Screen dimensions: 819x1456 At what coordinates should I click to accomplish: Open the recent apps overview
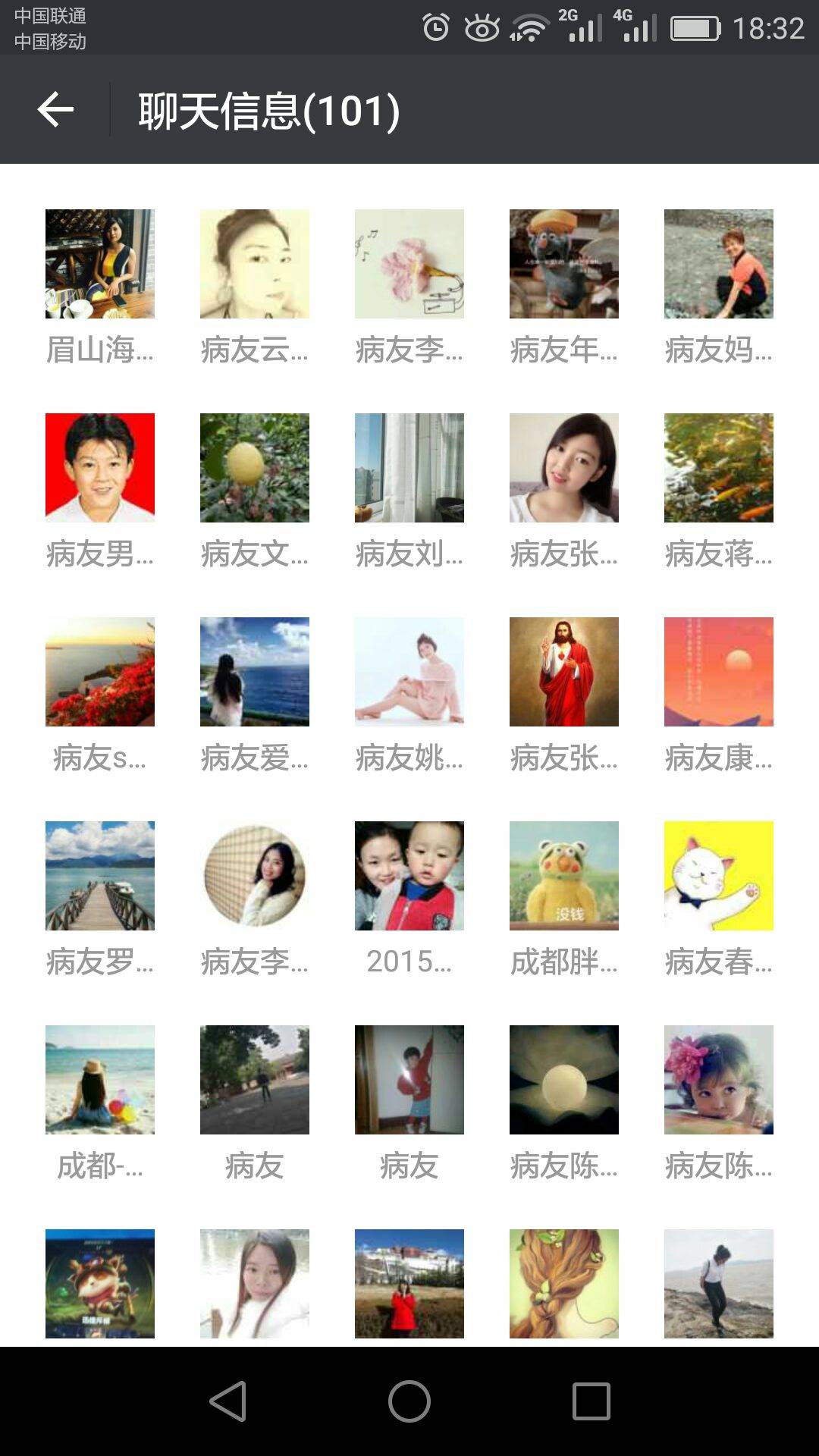click(591, 1401)
